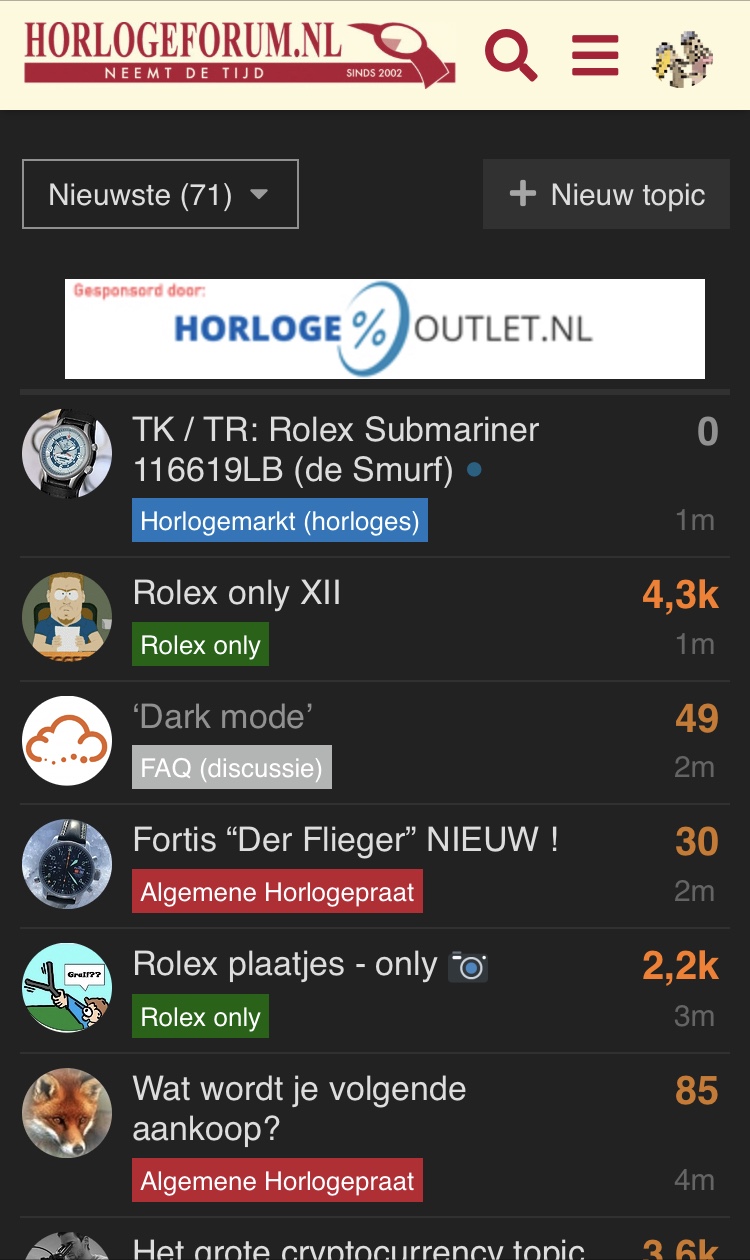Tap the Rolex only tag under Rolex plaatjes
Screen dimensions: 750x1260
[200, 1017]
